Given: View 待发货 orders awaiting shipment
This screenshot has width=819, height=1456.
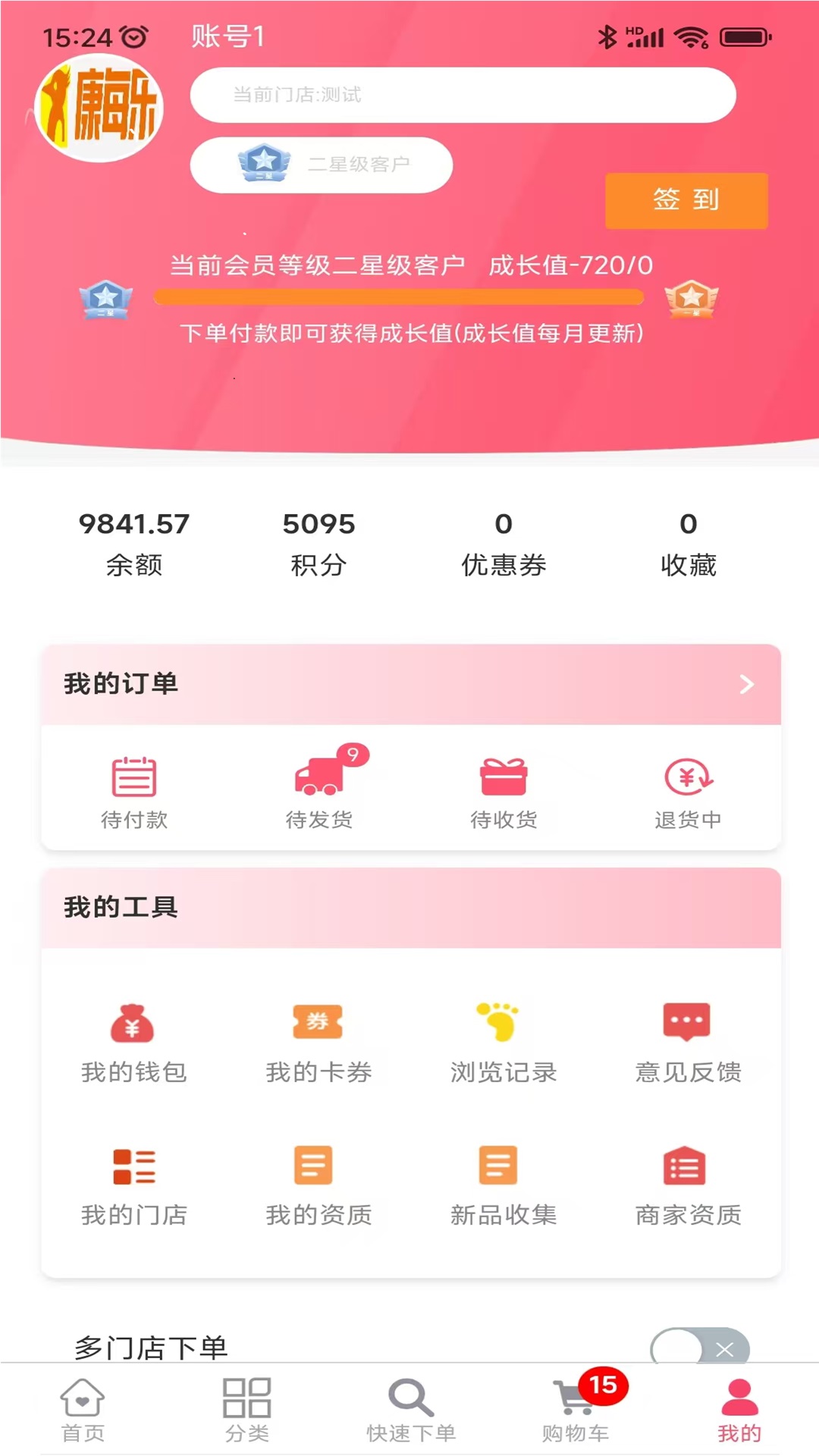Looking at the screenshot, I should coord(319,792).
